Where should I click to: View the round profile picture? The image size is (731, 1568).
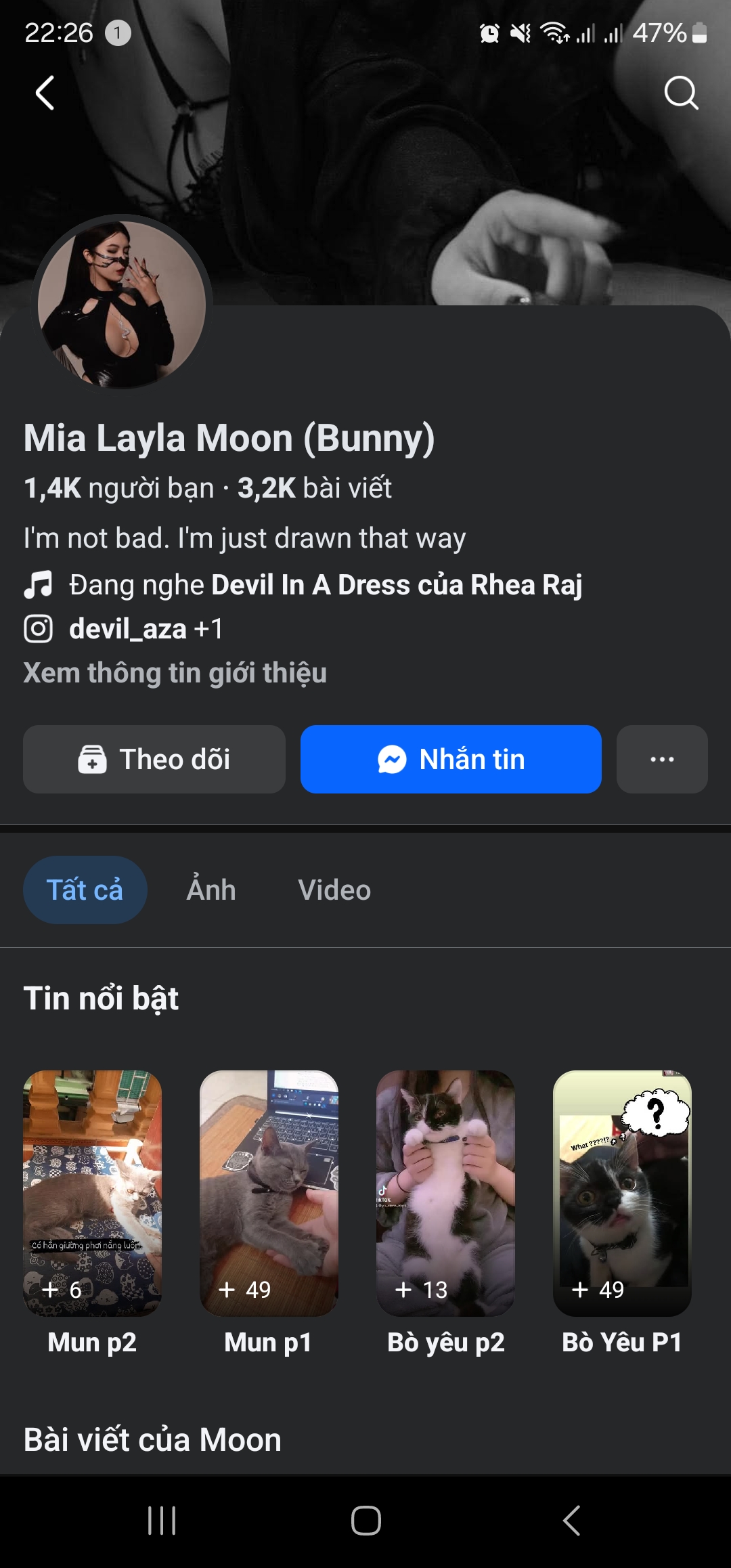(122, 305)
